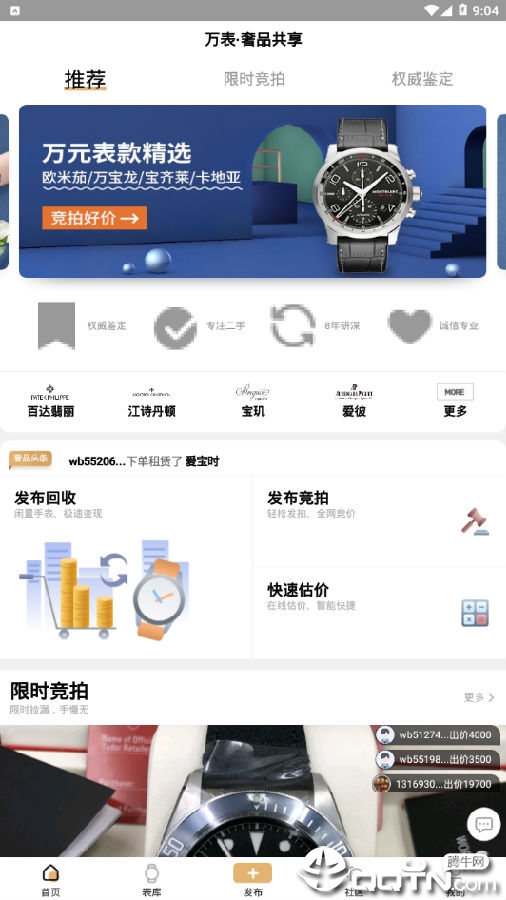
Task: Open the 万元表款精选 banner
Action: click(x=252, y=191)
